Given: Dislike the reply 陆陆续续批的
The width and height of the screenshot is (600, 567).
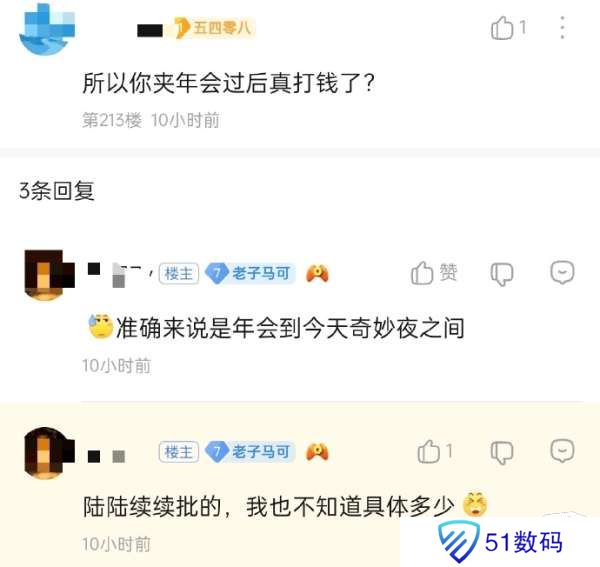Looking at the screenshot, I should (503, 451).
